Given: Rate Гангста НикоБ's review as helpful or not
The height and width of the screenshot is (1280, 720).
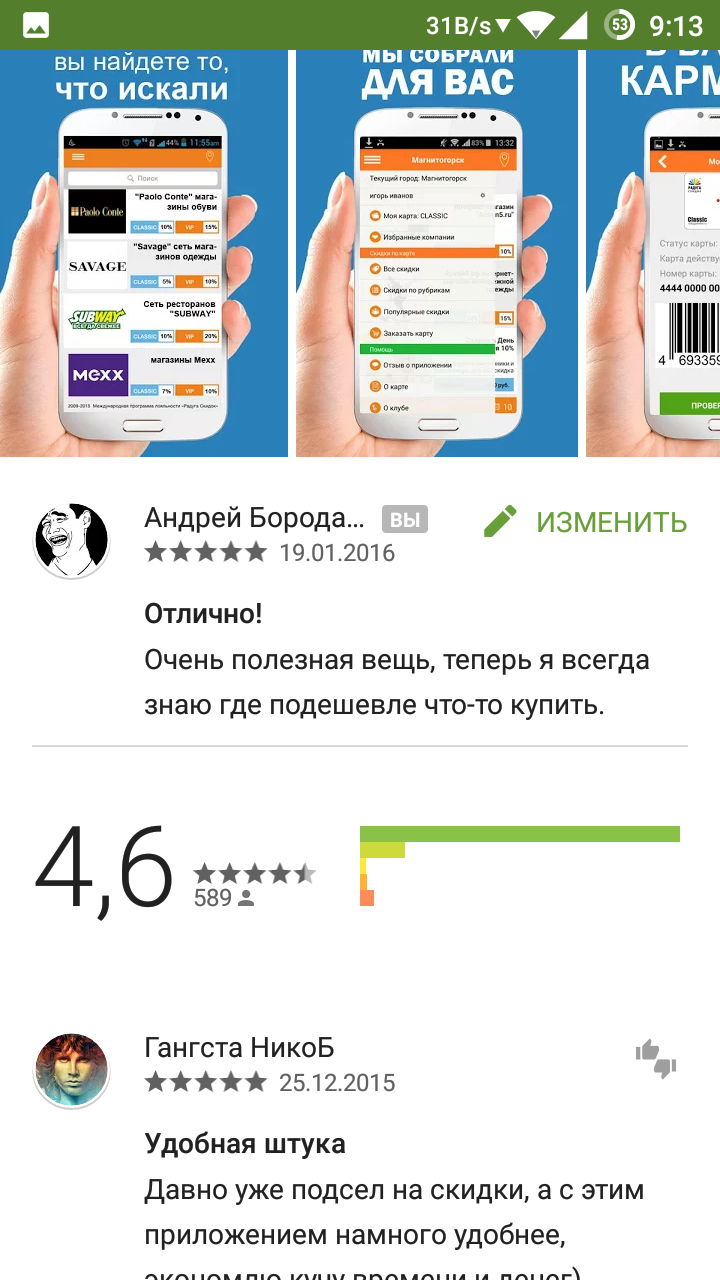Looking at the screenshot, I should click(656, 1058).
